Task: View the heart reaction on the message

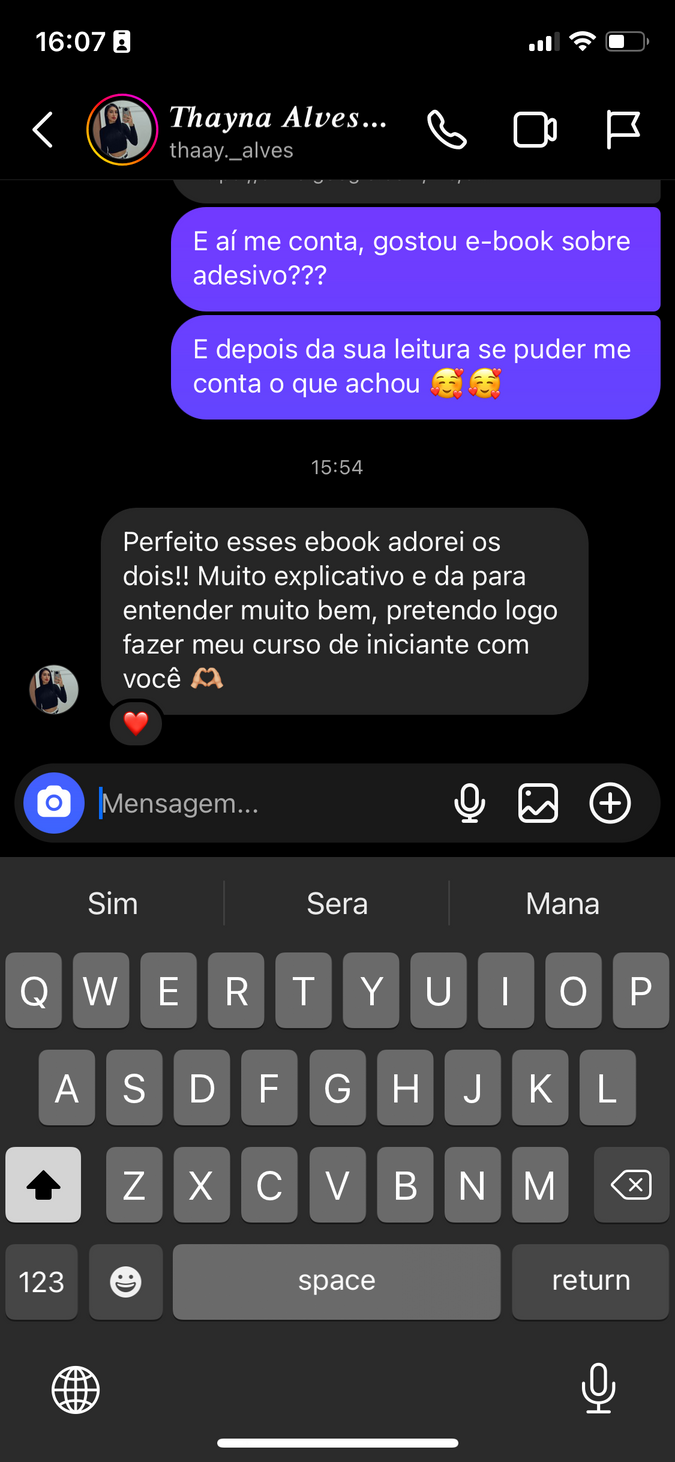Action: (x=136, y=722)
